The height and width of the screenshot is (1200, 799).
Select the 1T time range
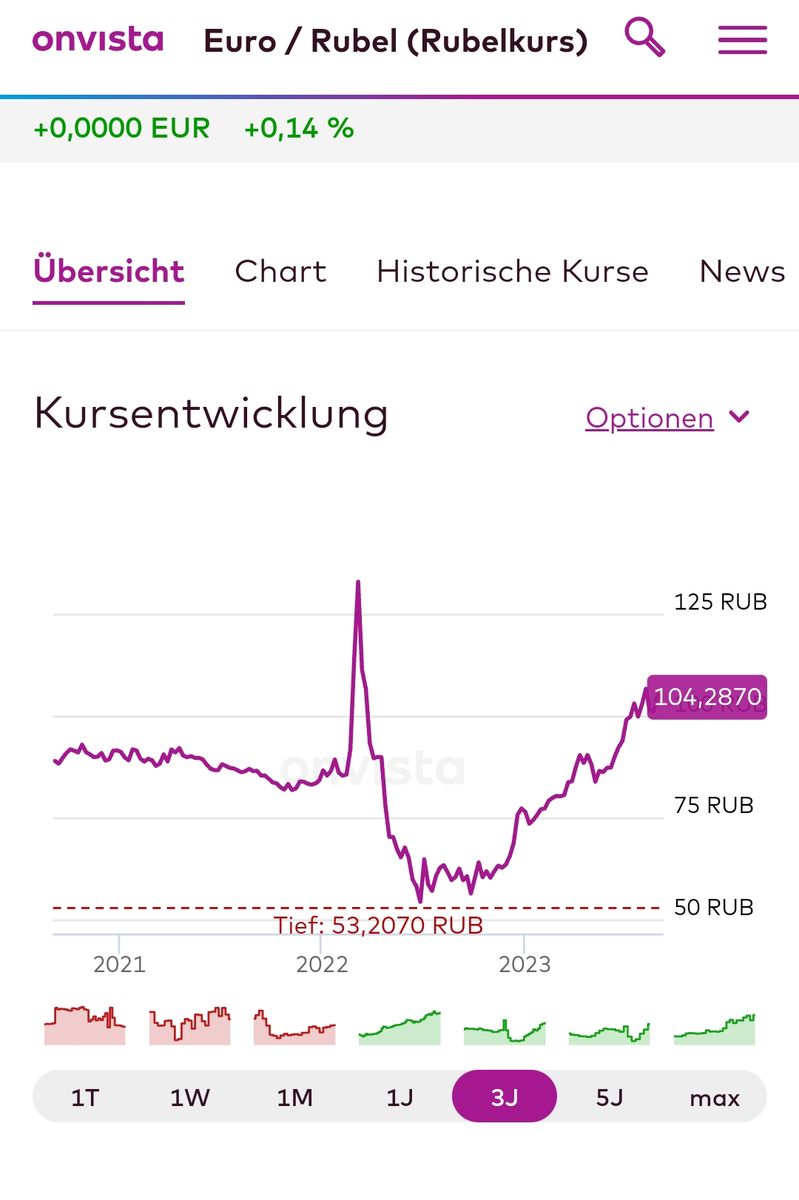85,1097
